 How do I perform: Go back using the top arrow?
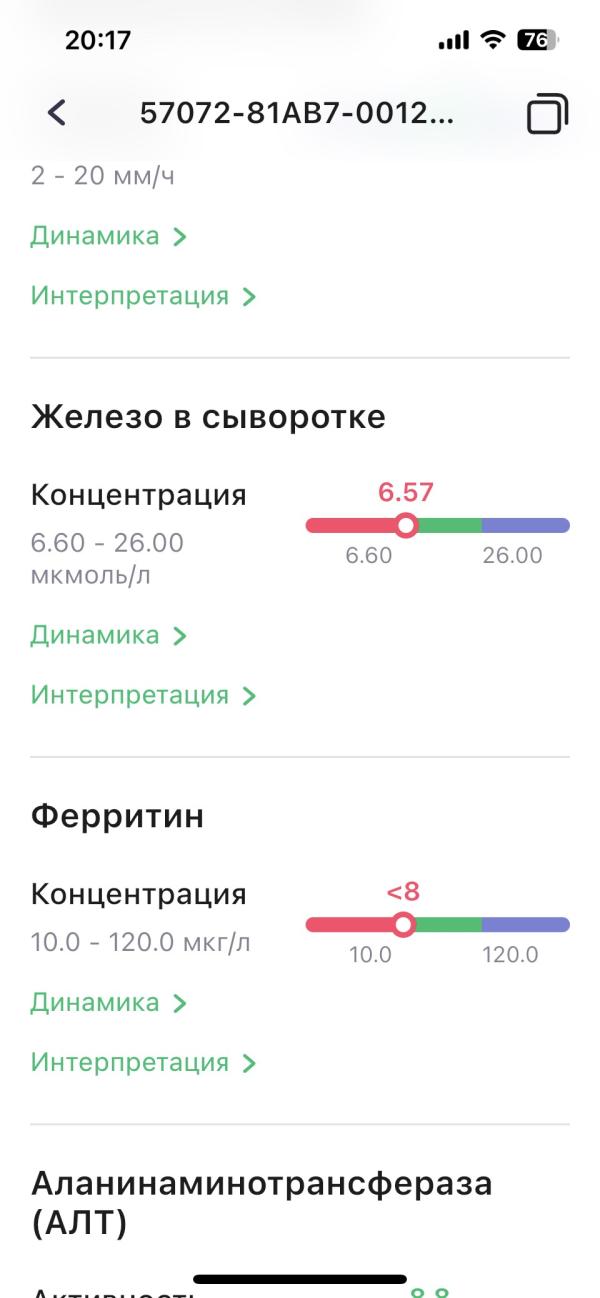tap(57, 114)
